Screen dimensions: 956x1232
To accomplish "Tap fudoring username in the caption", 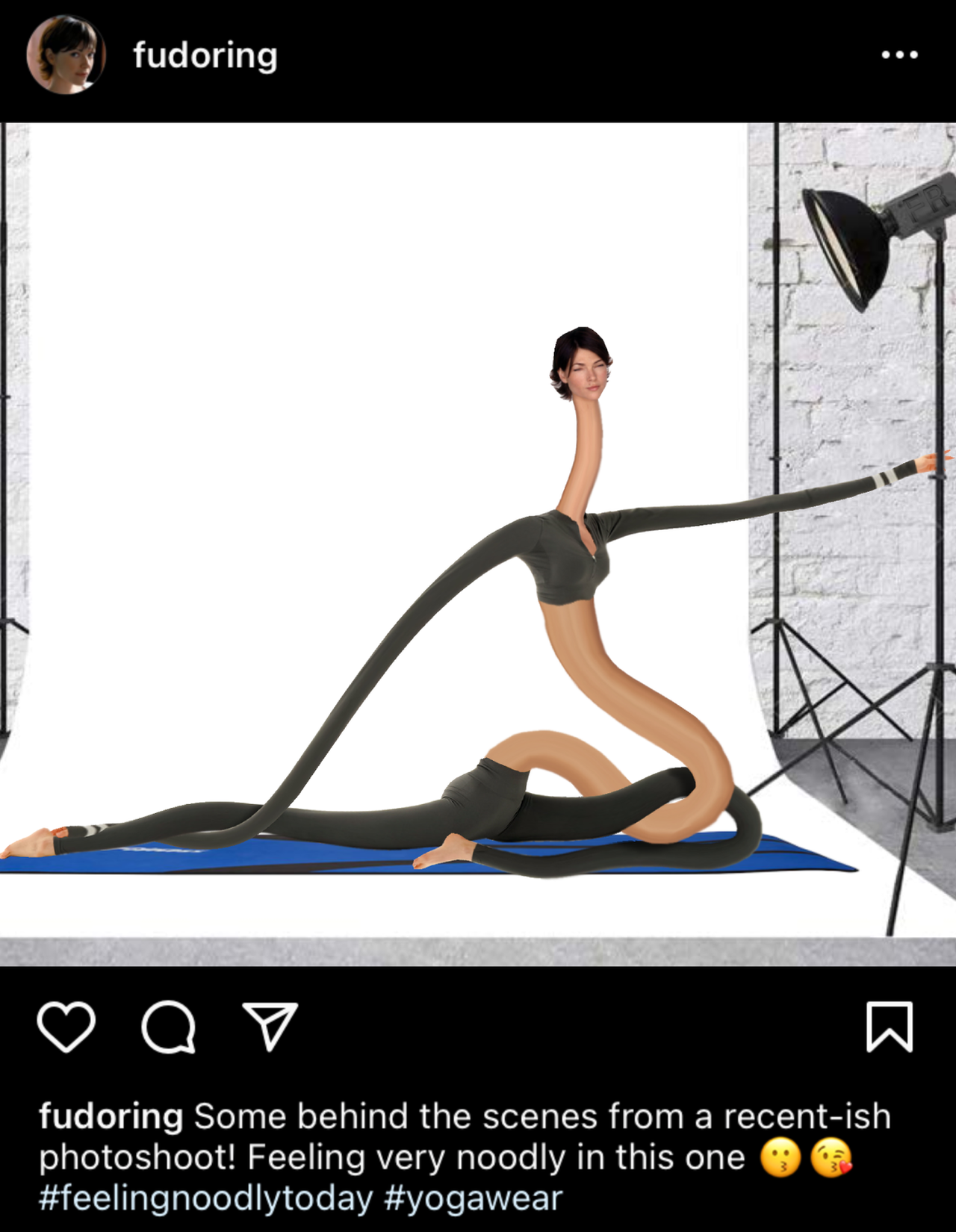I will point(111,1117).
